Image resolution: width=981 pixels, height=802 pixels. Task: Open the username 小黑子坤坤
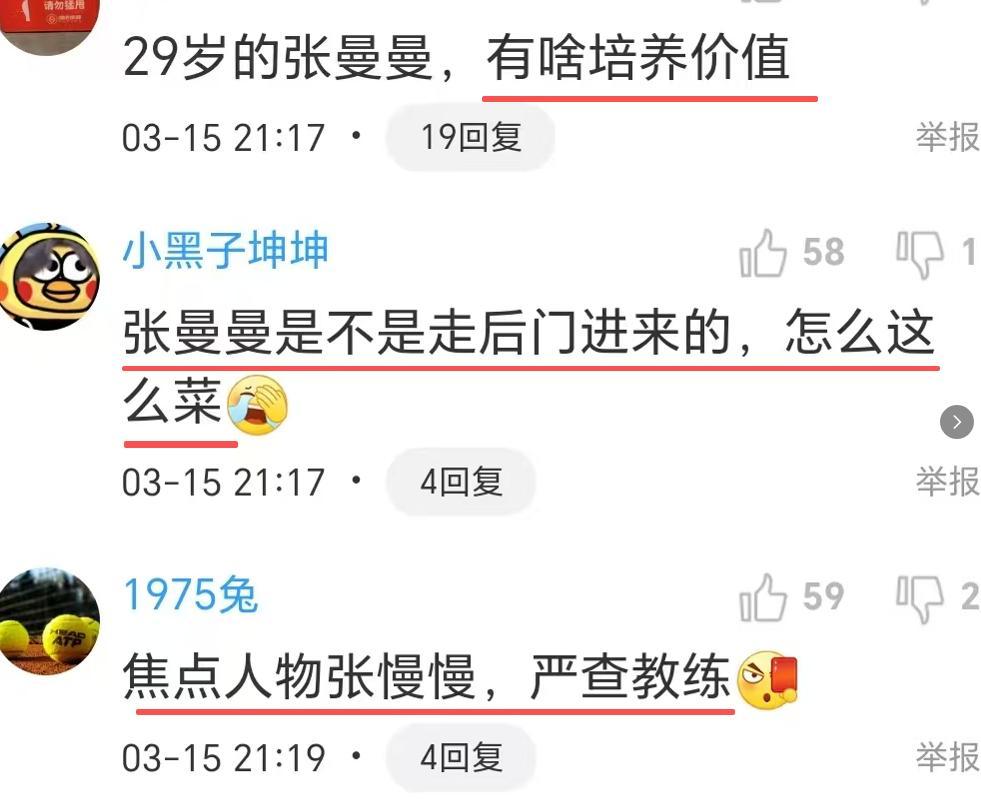click(x=225, y=251)
